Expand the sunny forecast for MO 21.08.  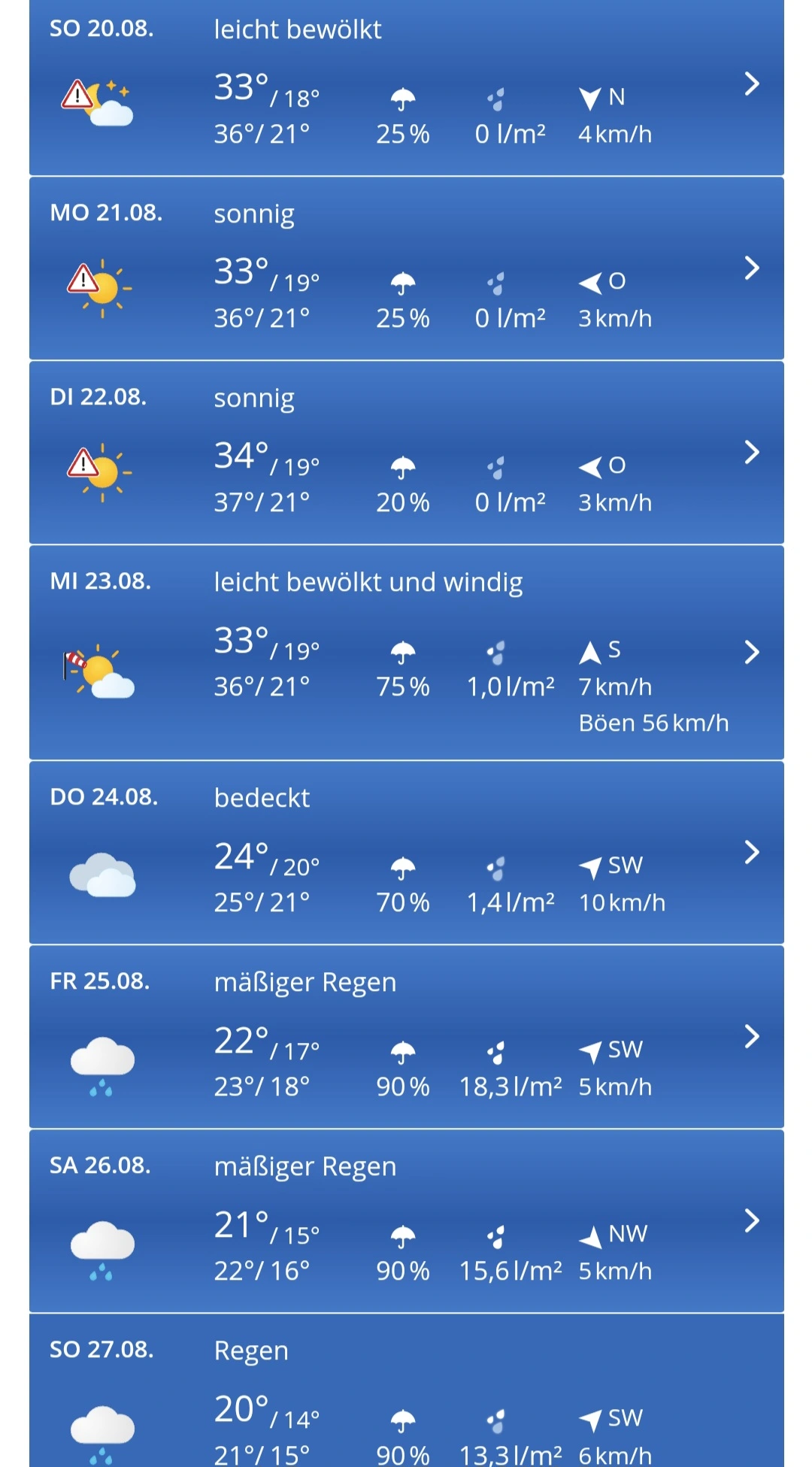751,268
